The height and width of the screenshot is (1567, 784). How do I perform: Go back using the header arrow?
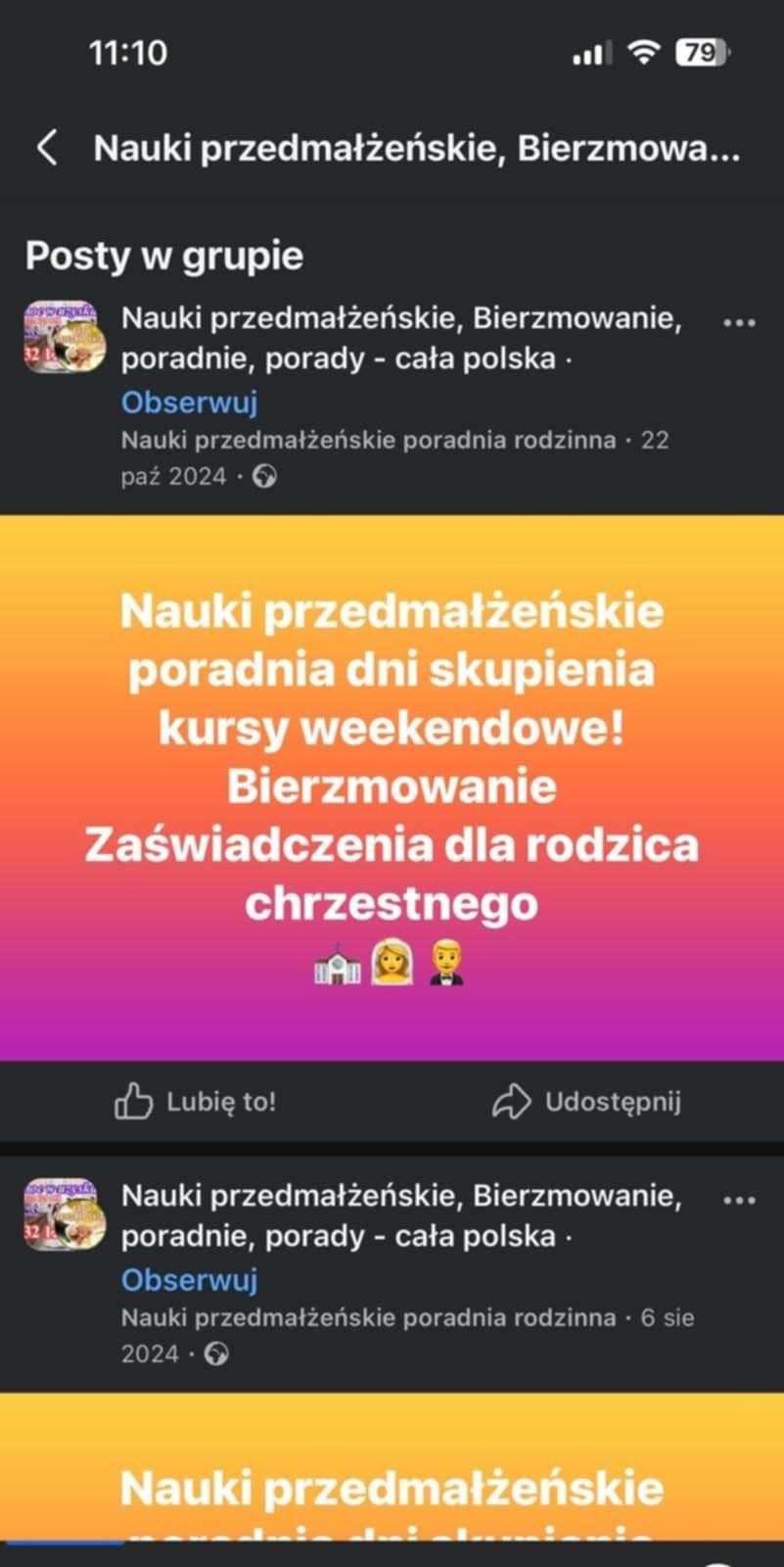[47, 149]
